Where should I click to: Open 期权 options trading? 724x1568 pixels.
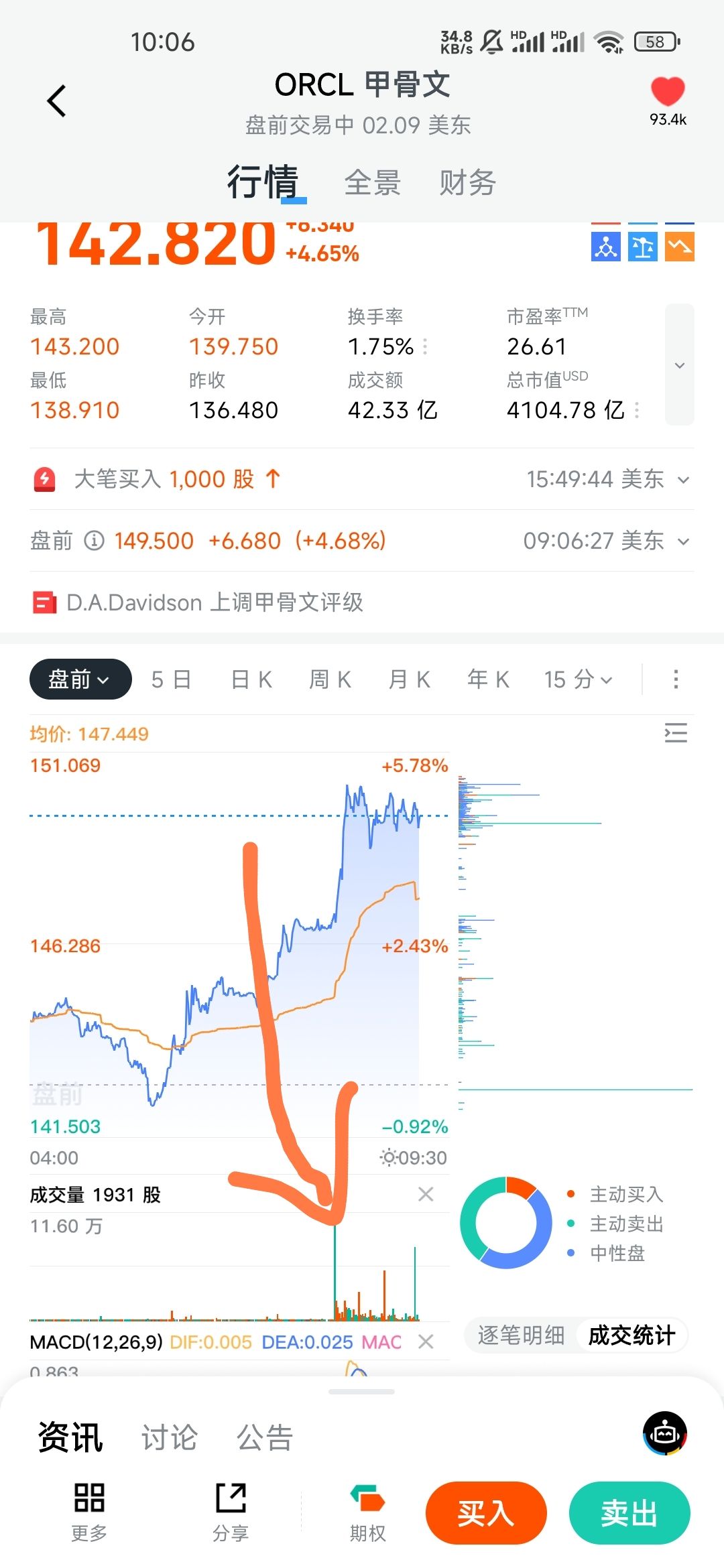click(367, 1513)
